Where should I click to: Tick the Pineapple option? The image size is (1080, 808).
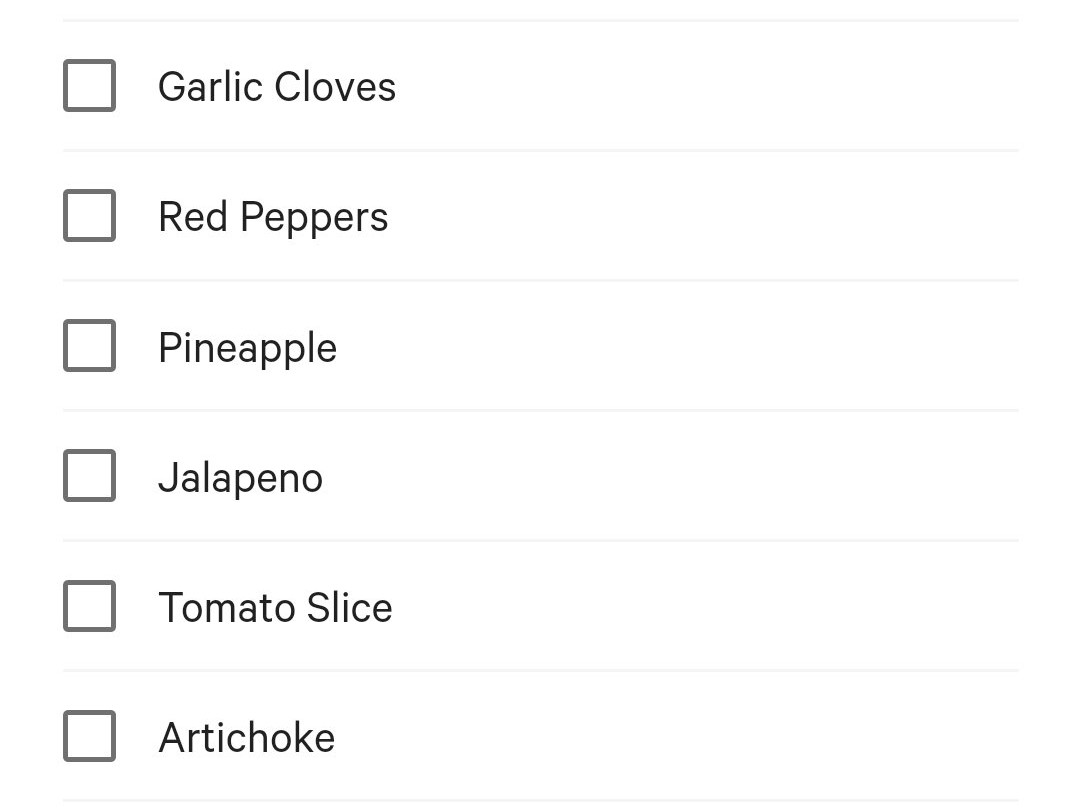[x=89, y=346]
